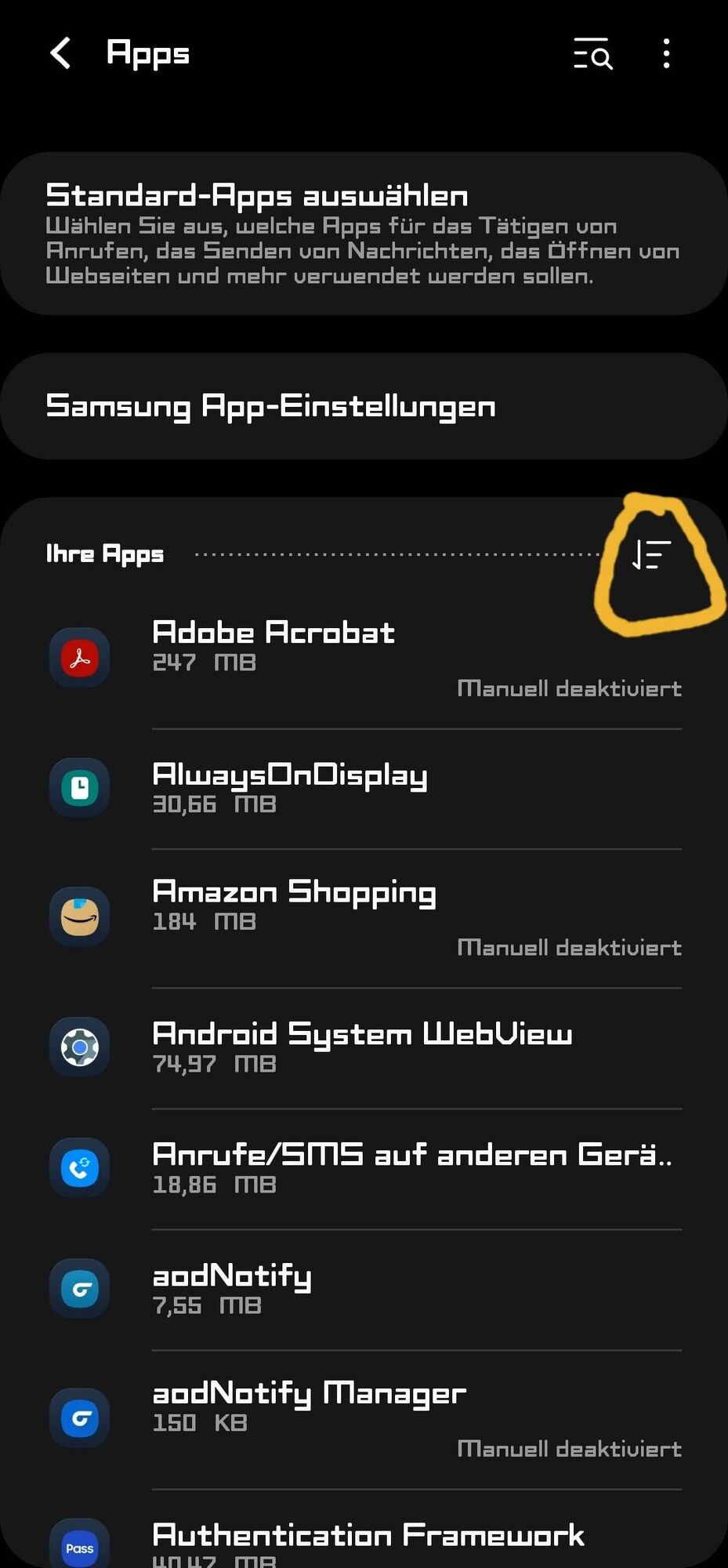Open the three-dot overflow menu
This screenshot has width=728, height=1568.
tap(666, 53)
